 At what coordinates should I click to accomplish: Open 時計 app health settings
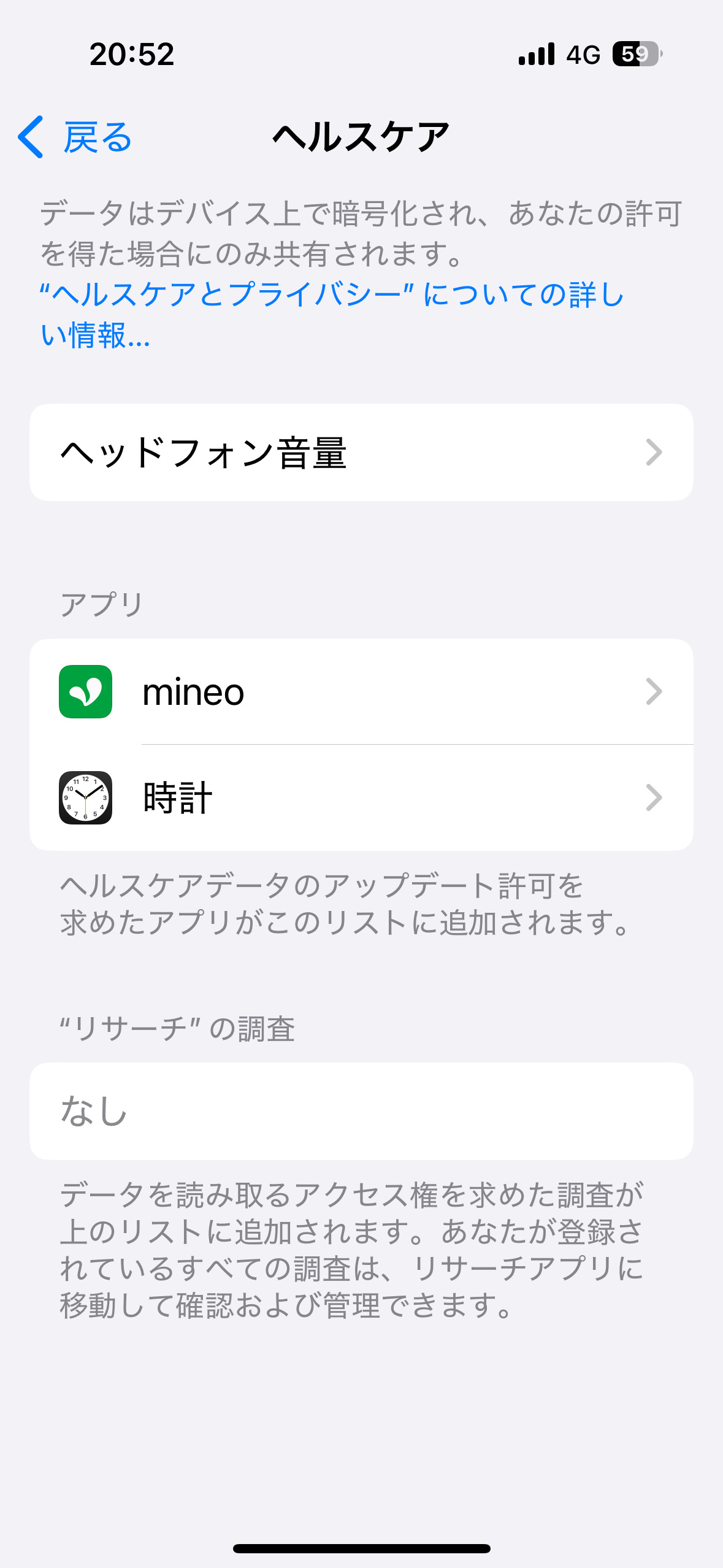point(361,797)
